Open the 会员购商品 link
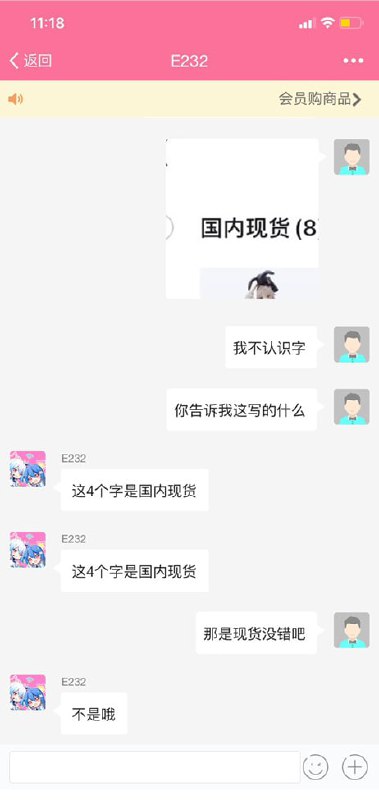This screenshot has height=800, width=379. pos(320,98)
